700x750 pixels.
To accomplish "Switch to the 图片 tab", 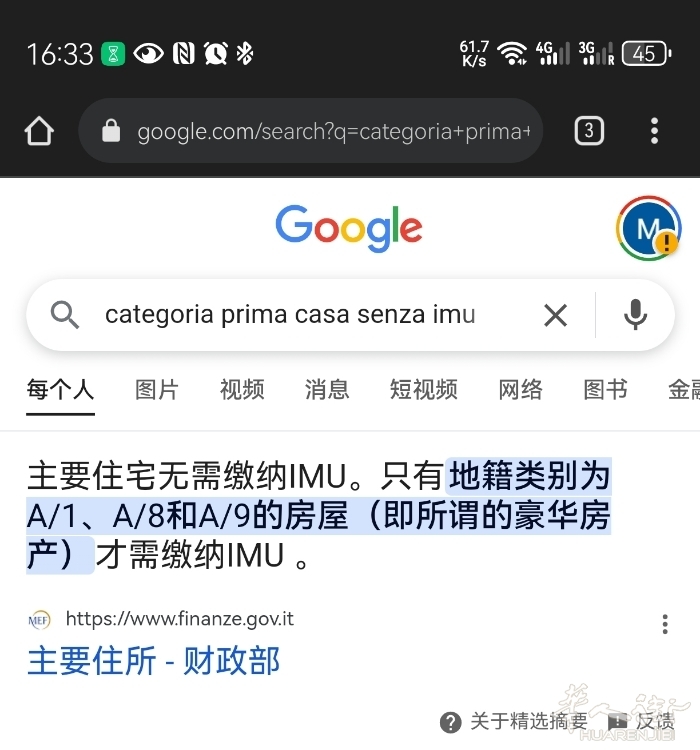I will click(157, 389).
